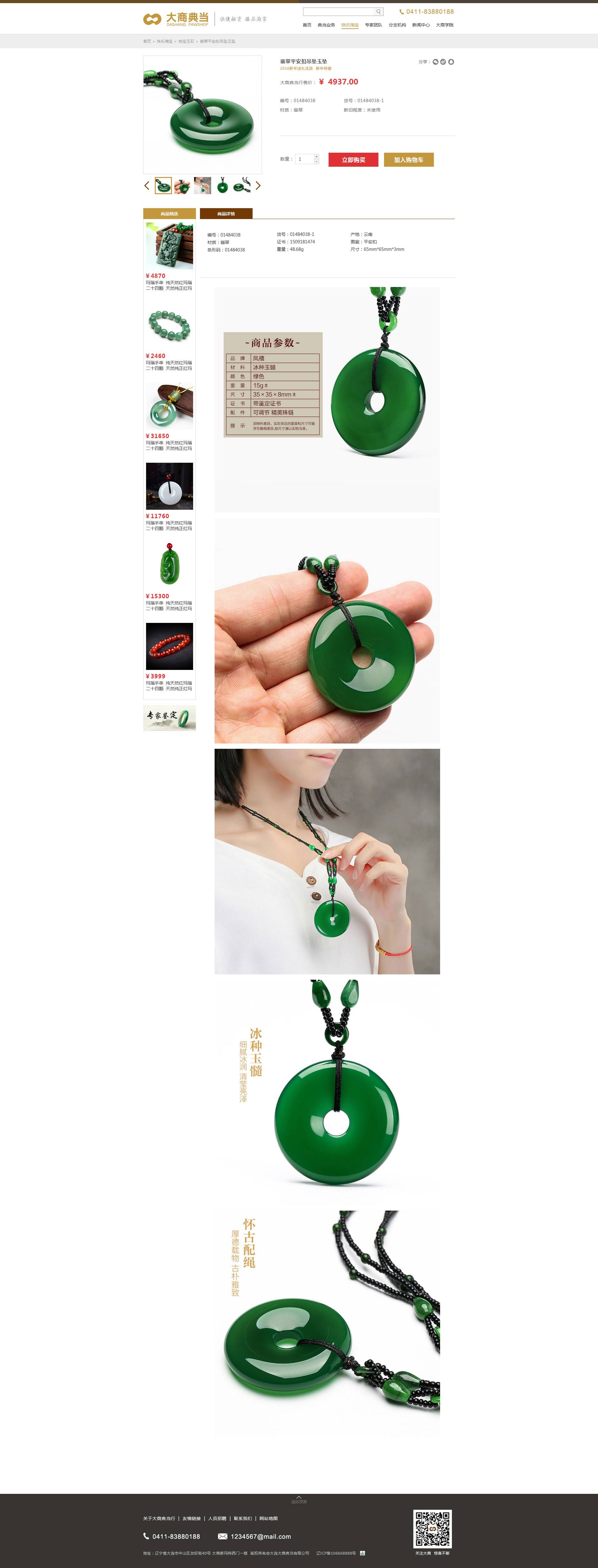
Task: Open the ¥4870 featured jade carving
Action: coord(169,246)
